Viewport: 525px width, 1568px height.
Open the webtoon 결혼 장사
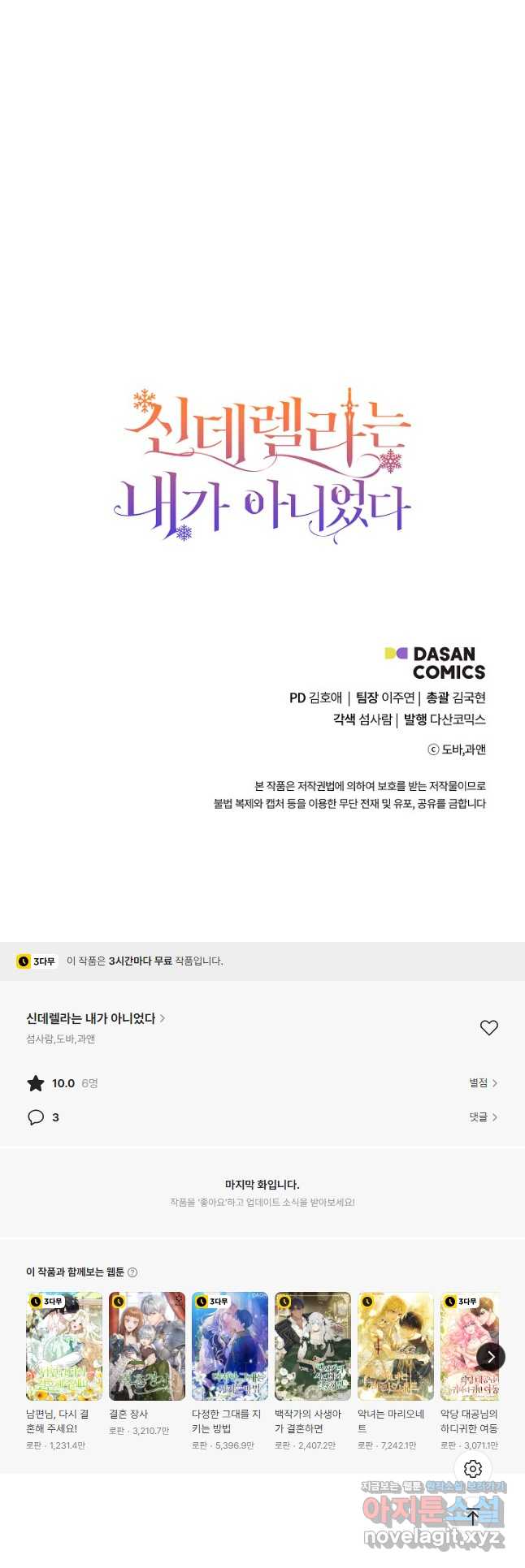click(147, 1346)
